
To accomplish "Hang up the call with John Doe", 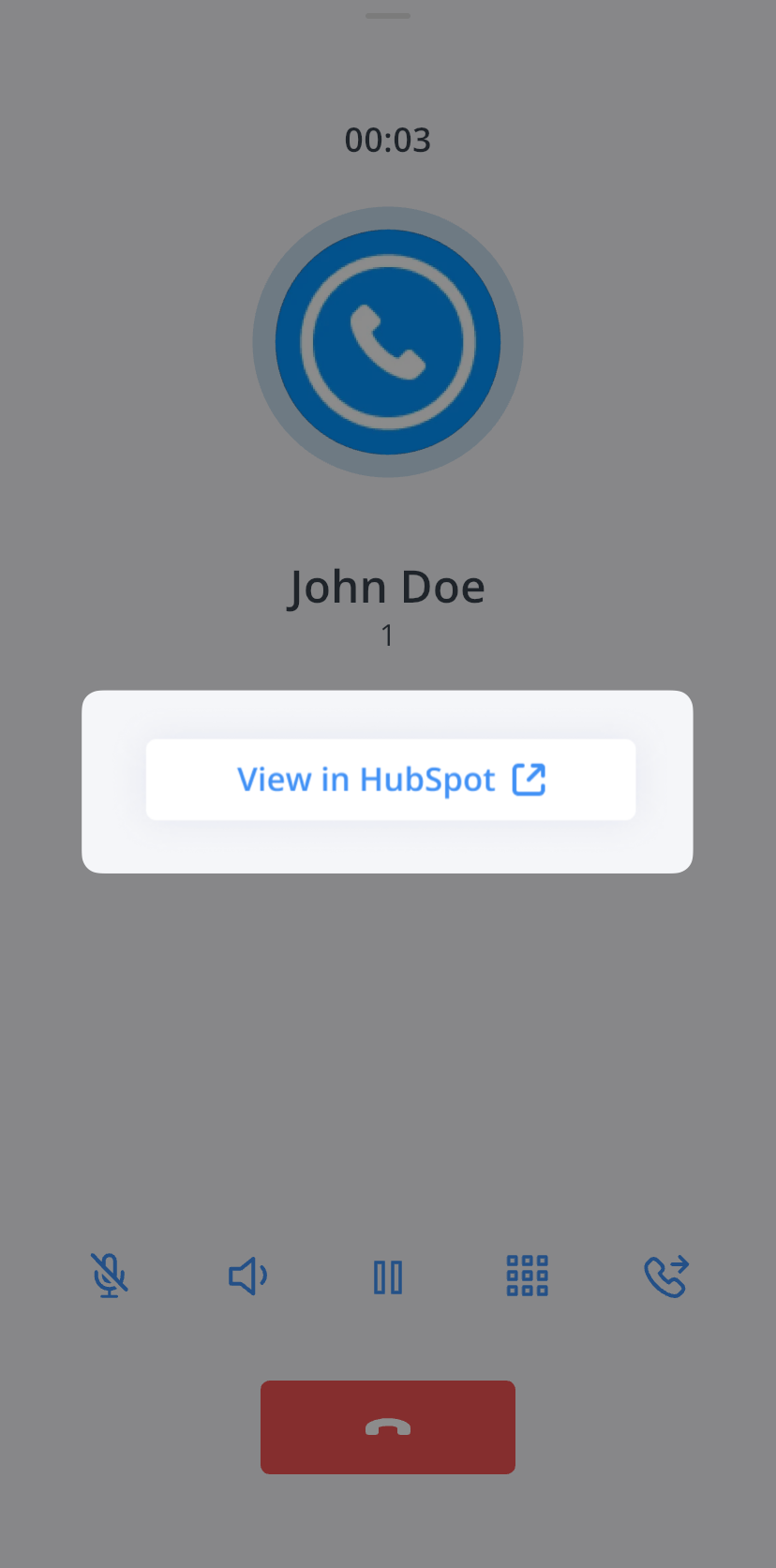I will click(388, 1426).
